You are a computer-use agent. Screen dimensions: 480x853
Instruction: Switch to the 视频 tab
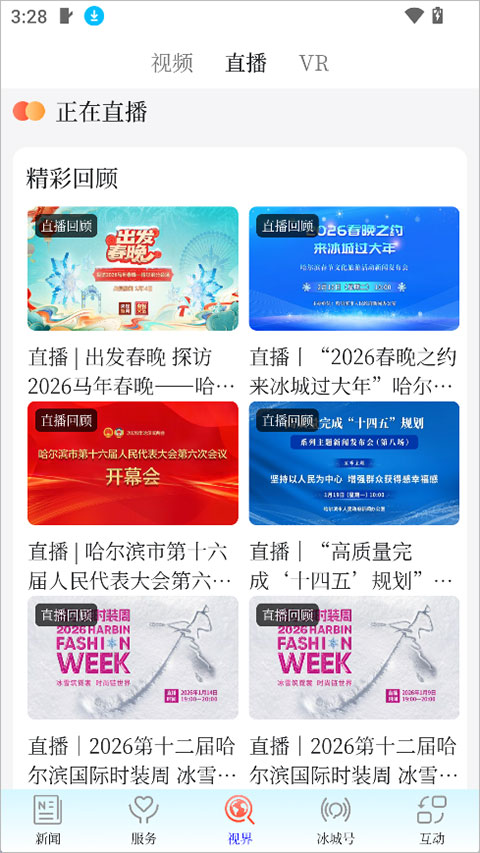pyautogui.click(x=171, y=63)
